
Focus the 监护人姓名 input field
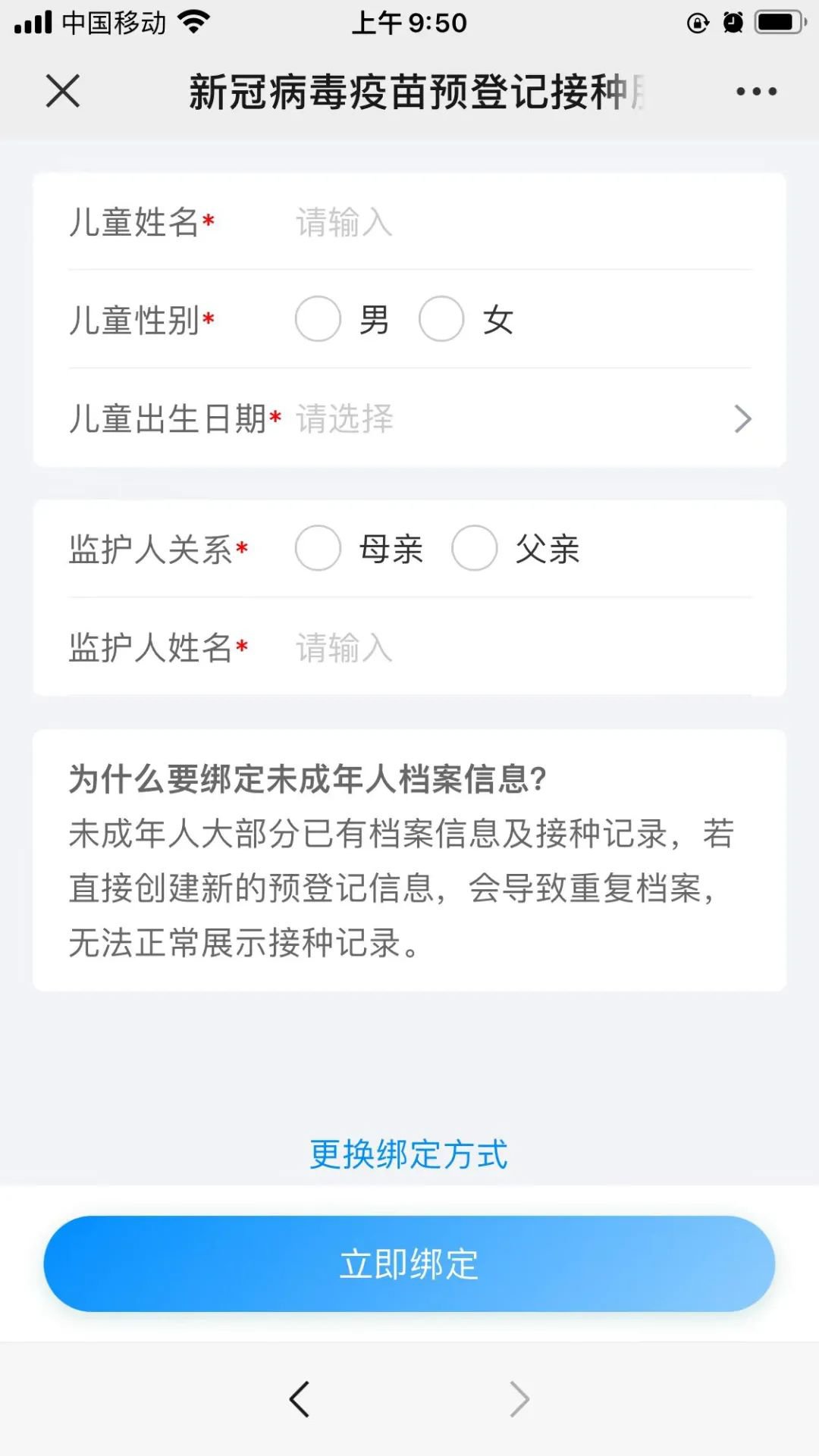(516, 648)
